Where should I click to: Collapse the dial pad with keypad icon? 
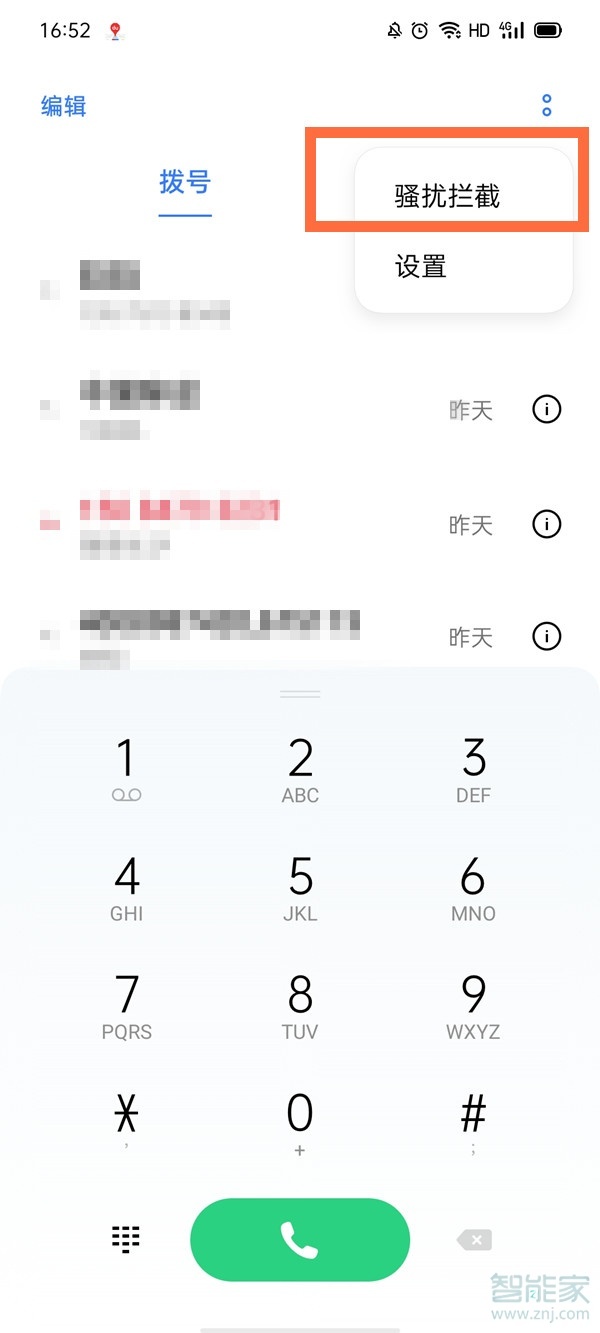125,1240
